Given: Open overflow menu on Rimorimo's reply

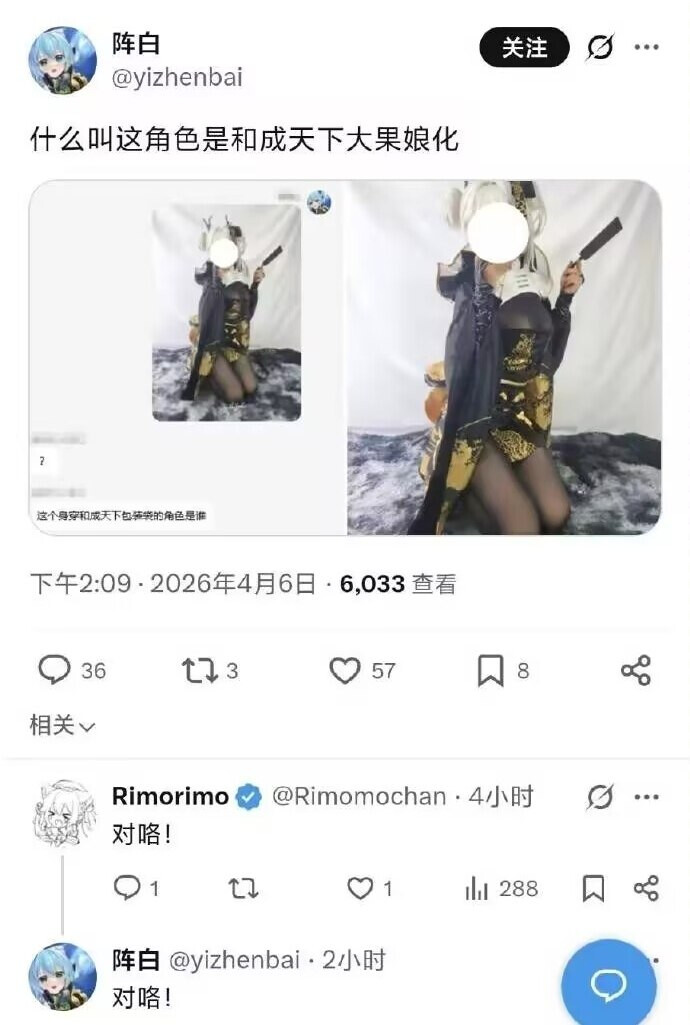Looking at the screenshot, I should click(x=646, y=797).
